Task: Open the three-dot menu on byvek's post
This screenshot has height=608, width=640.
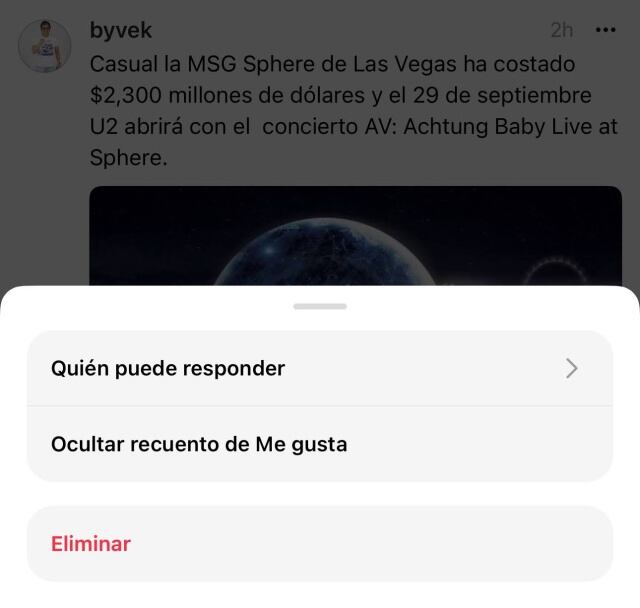Action: [x=606, y=30]
